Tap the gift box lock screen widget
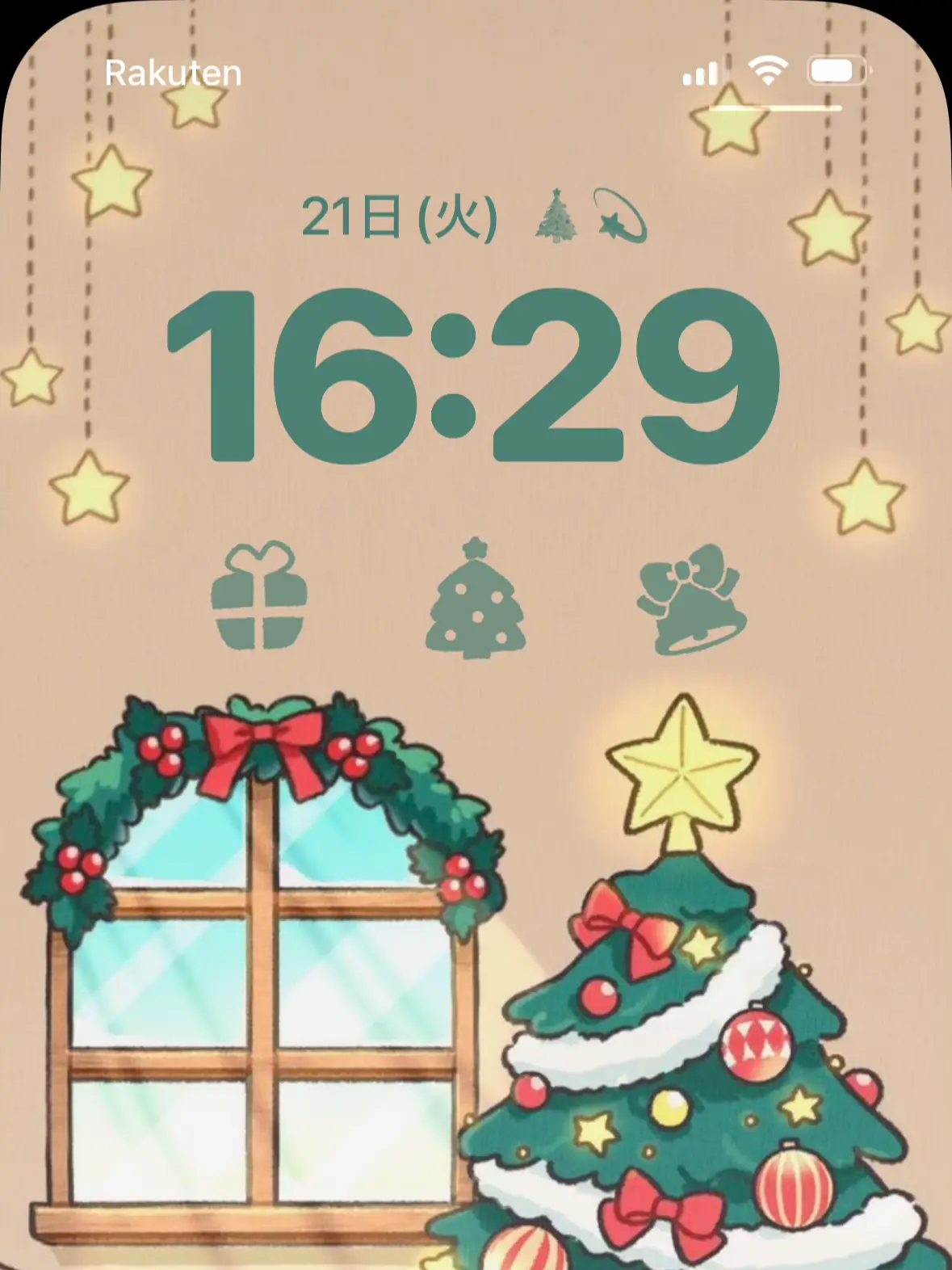952x1270 pixels. click(259, 596)
